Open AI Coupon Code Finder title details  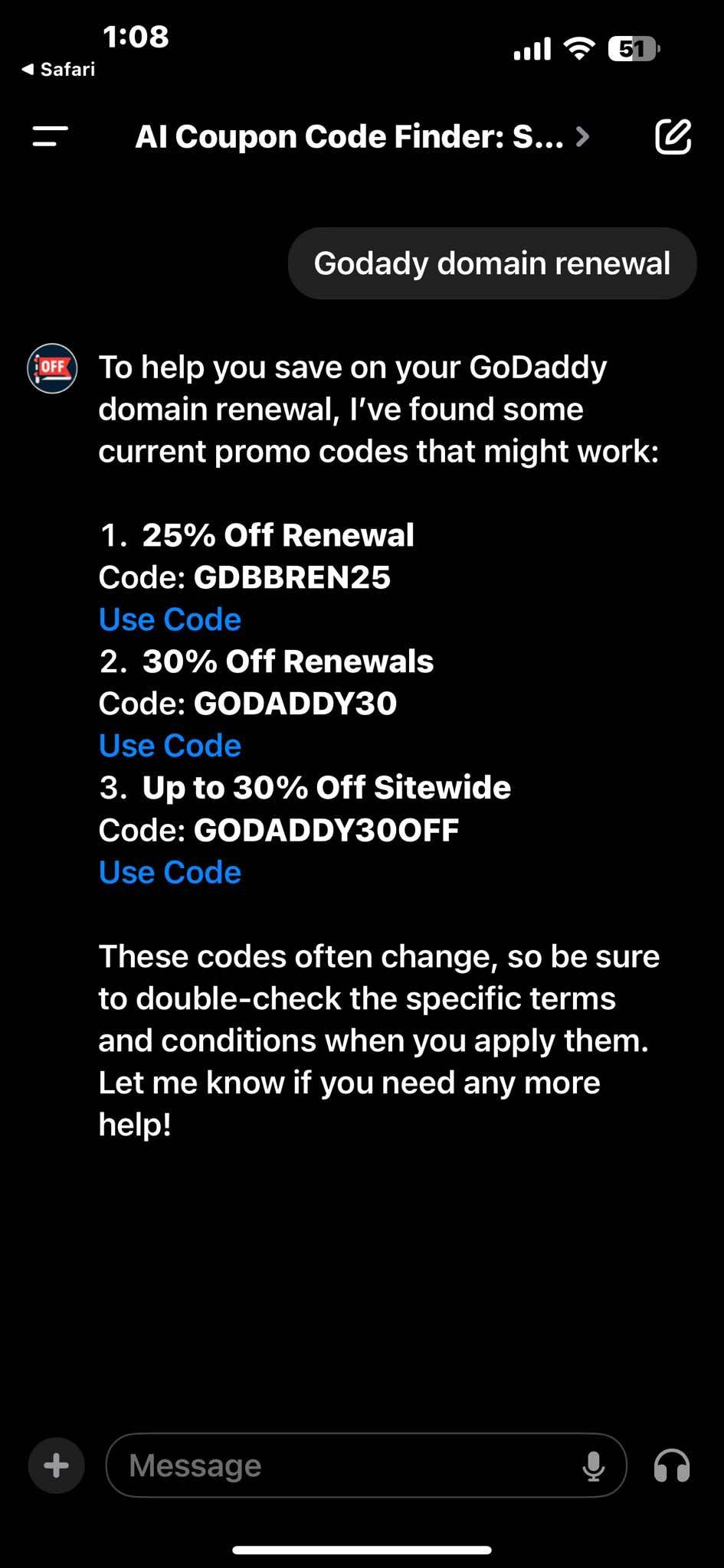click(362, 137)
